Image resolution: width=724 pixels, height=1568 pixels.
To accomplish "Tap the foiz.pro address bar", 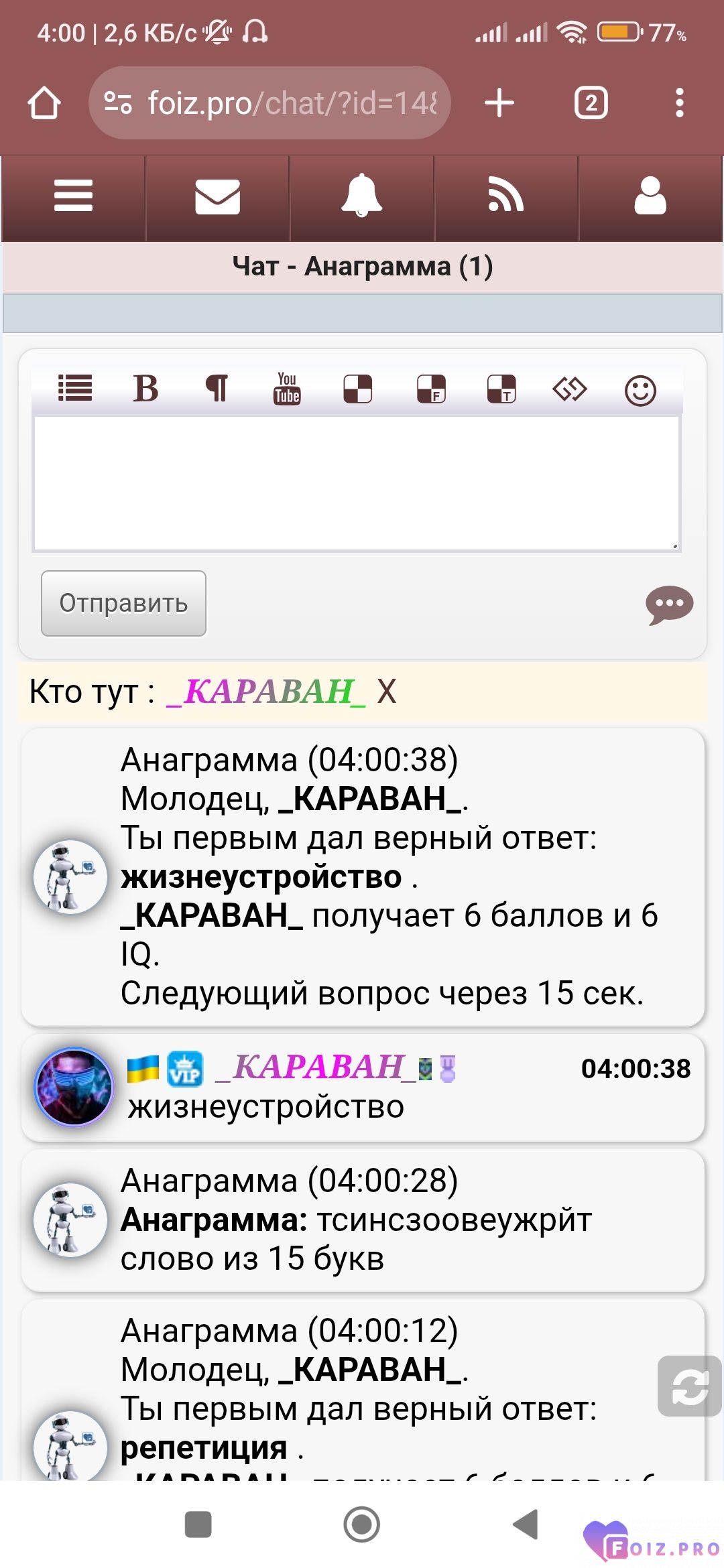I will point(269,103).
